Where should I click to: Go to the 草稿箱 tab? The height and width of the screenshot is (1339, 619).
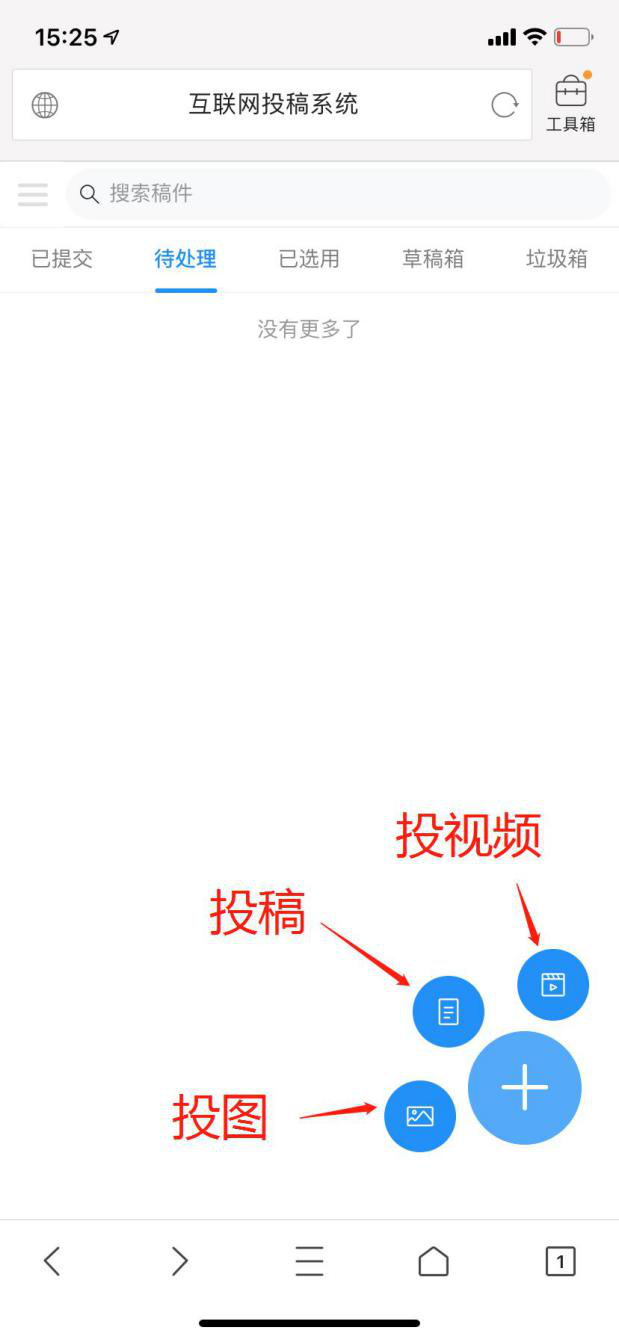(x=433, y=259)
